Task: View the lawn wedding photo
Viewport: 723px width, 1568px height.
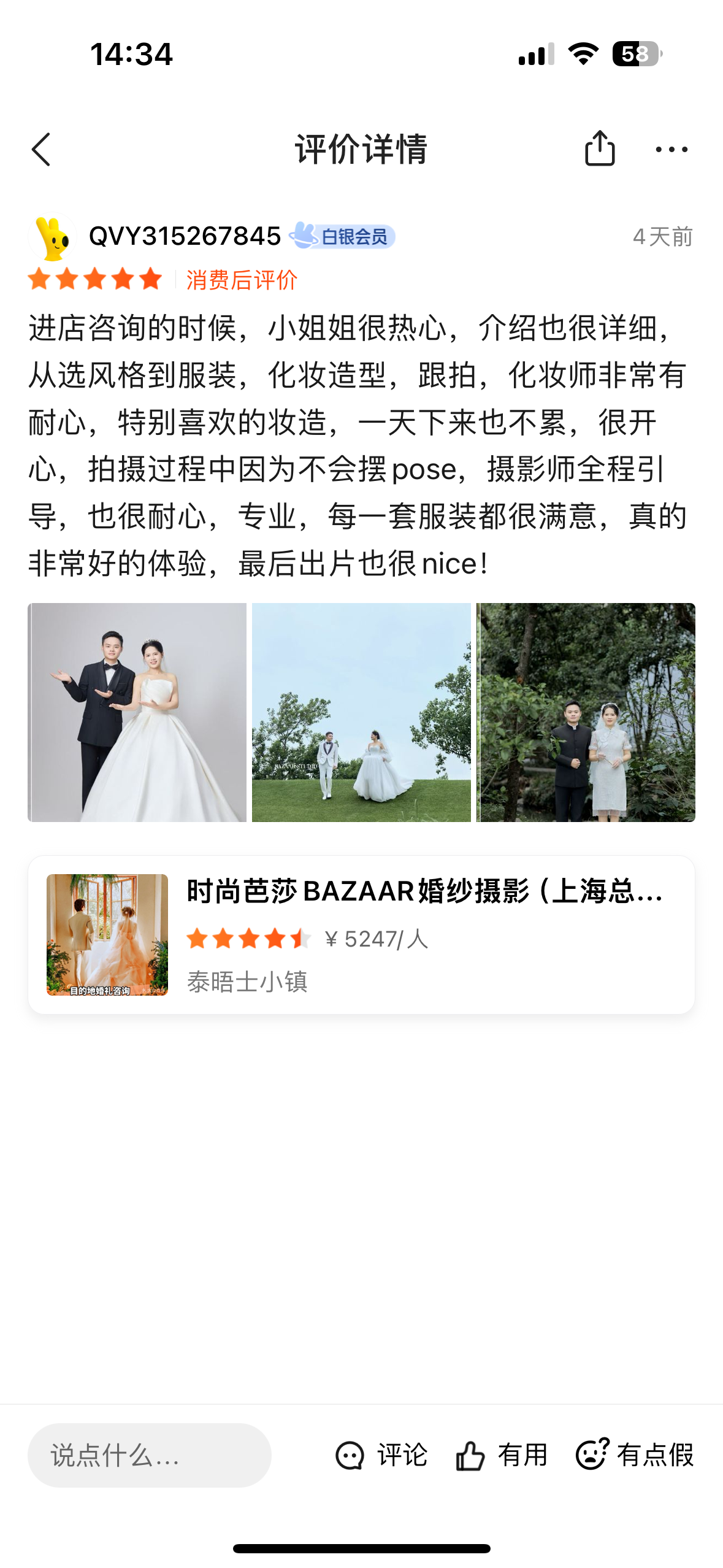Action: (361, 712)
